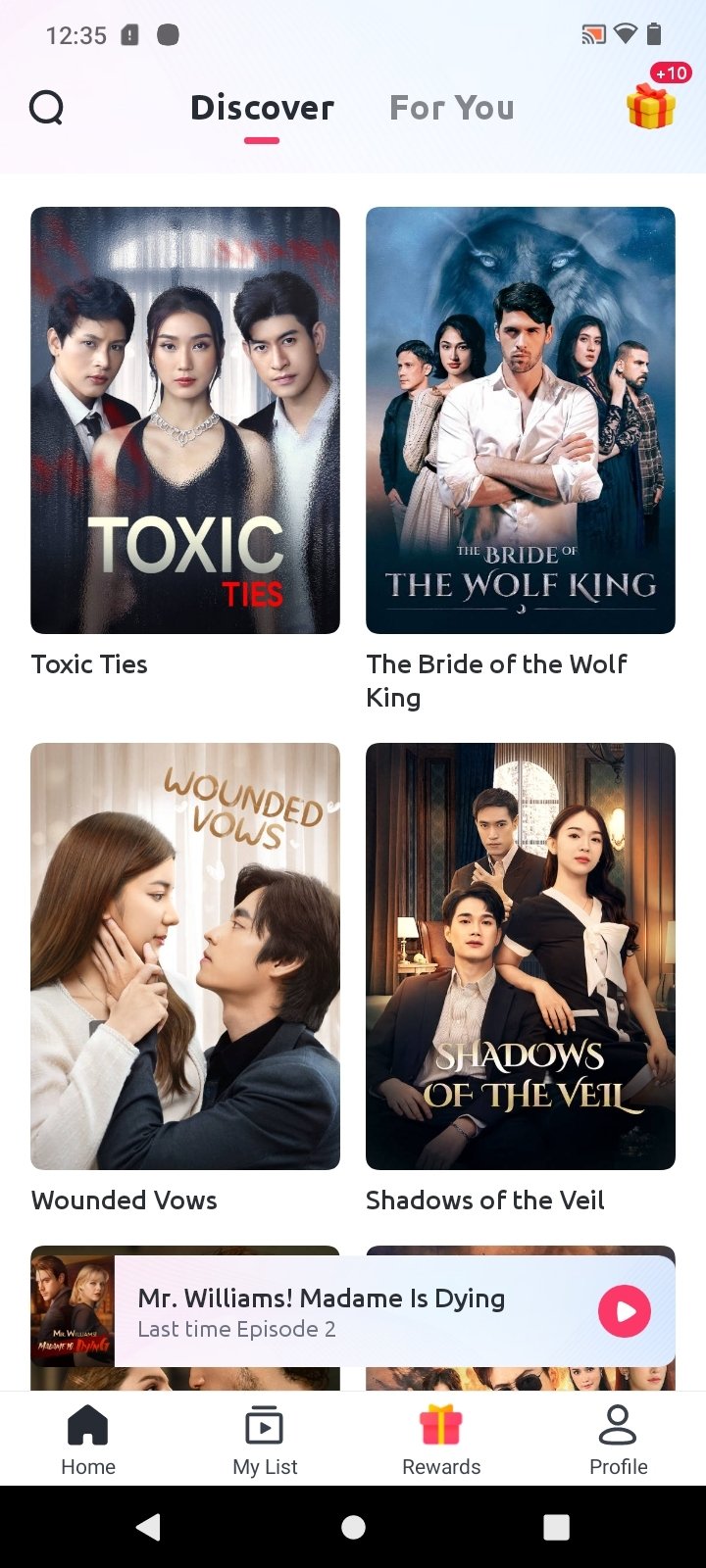View the Wounded Vows series
Image resolution: width=706 pixels, height=1568 pixels.
click(185, 956)
